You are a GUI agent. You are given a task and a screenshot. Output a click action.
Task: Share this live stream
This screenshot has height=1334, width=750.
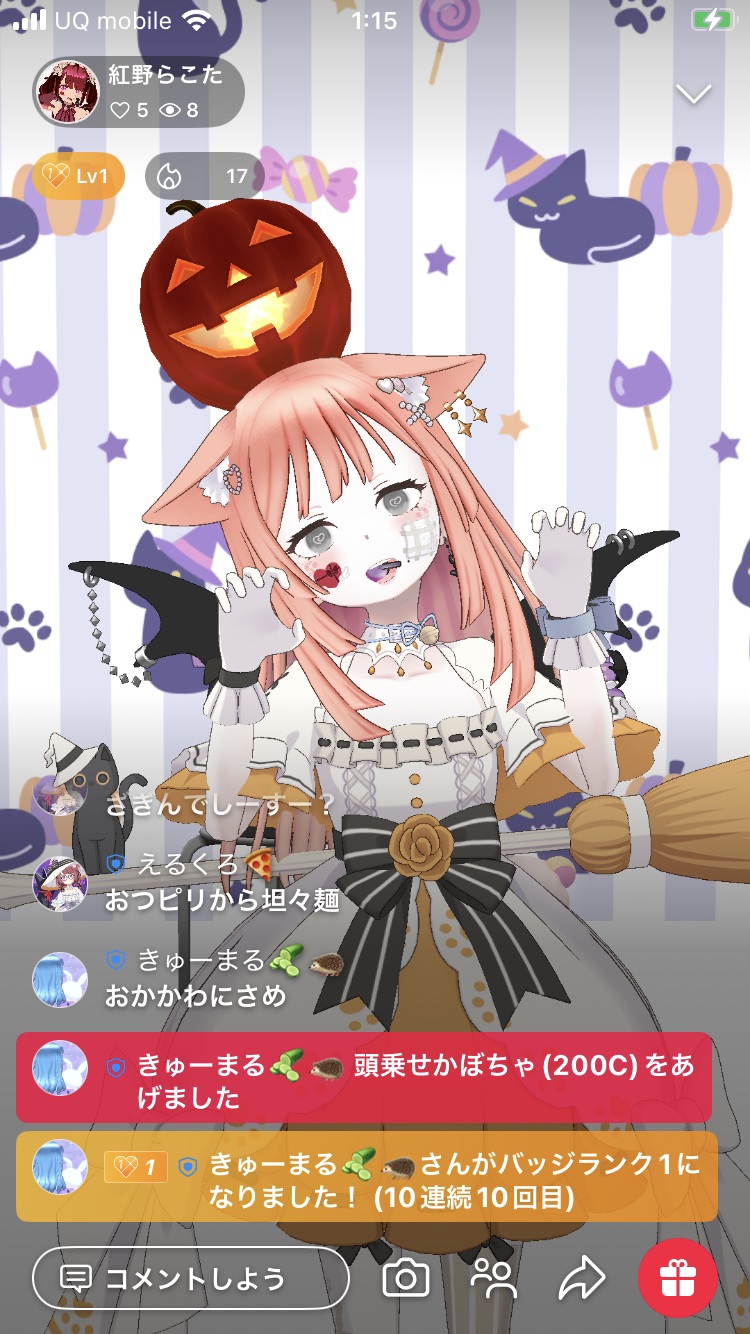[581, 1277]
